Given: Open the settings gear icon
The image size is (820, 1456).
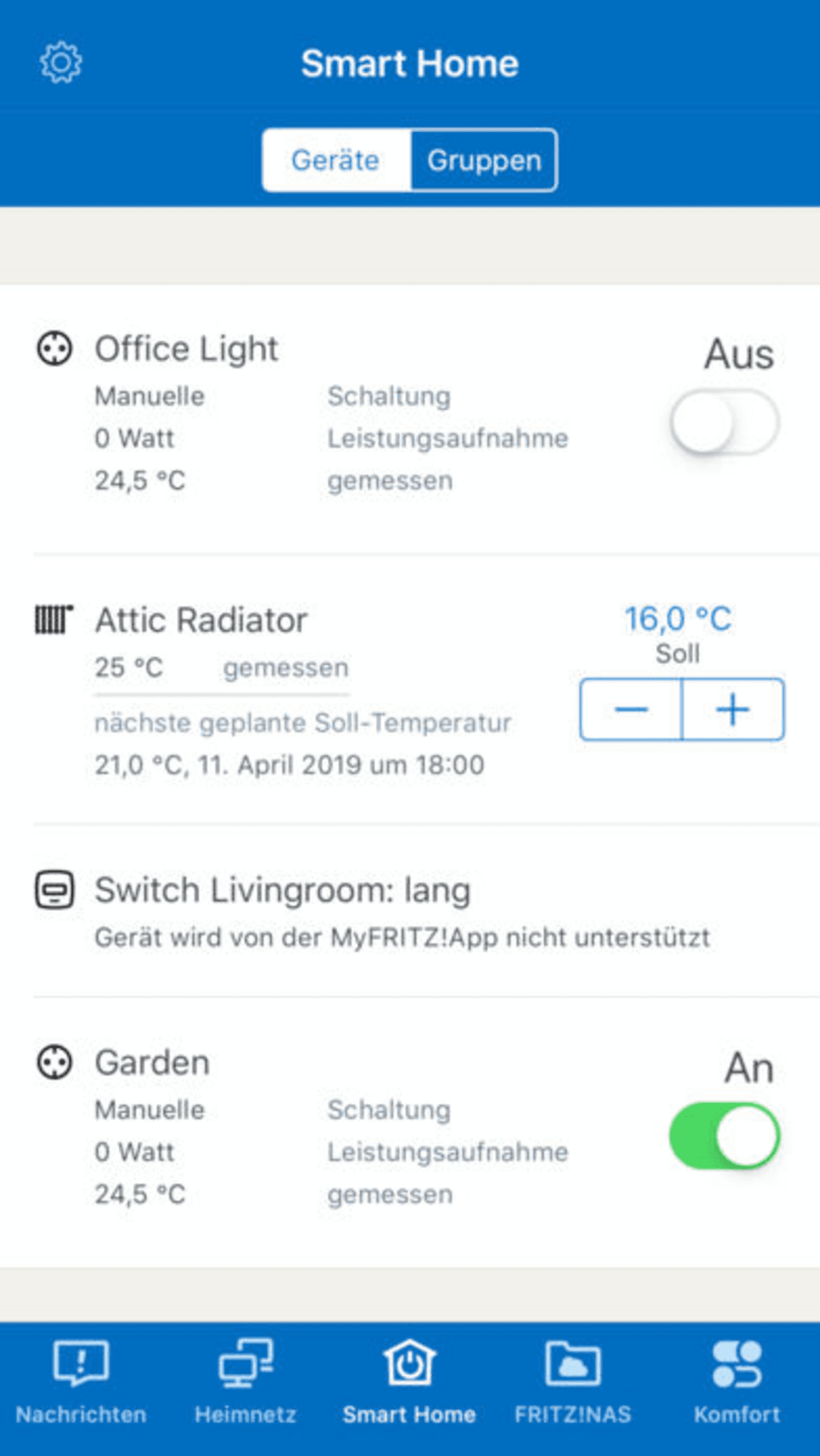Looking at the screenshot, I should [x=61, y=63].
